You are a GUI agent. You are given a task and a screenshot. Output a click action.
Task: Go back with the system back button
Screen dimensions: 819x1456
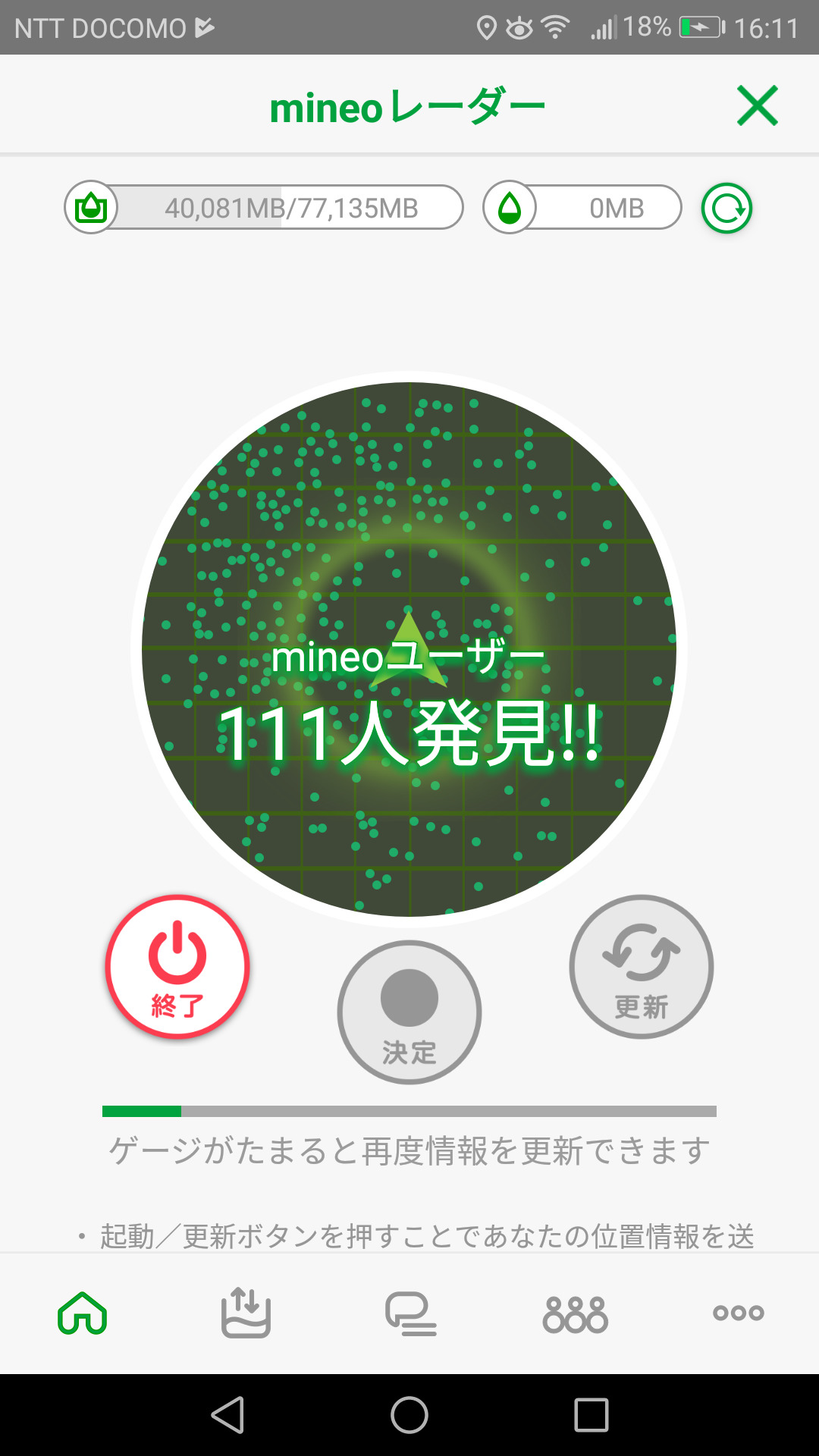coord(227,1415)
